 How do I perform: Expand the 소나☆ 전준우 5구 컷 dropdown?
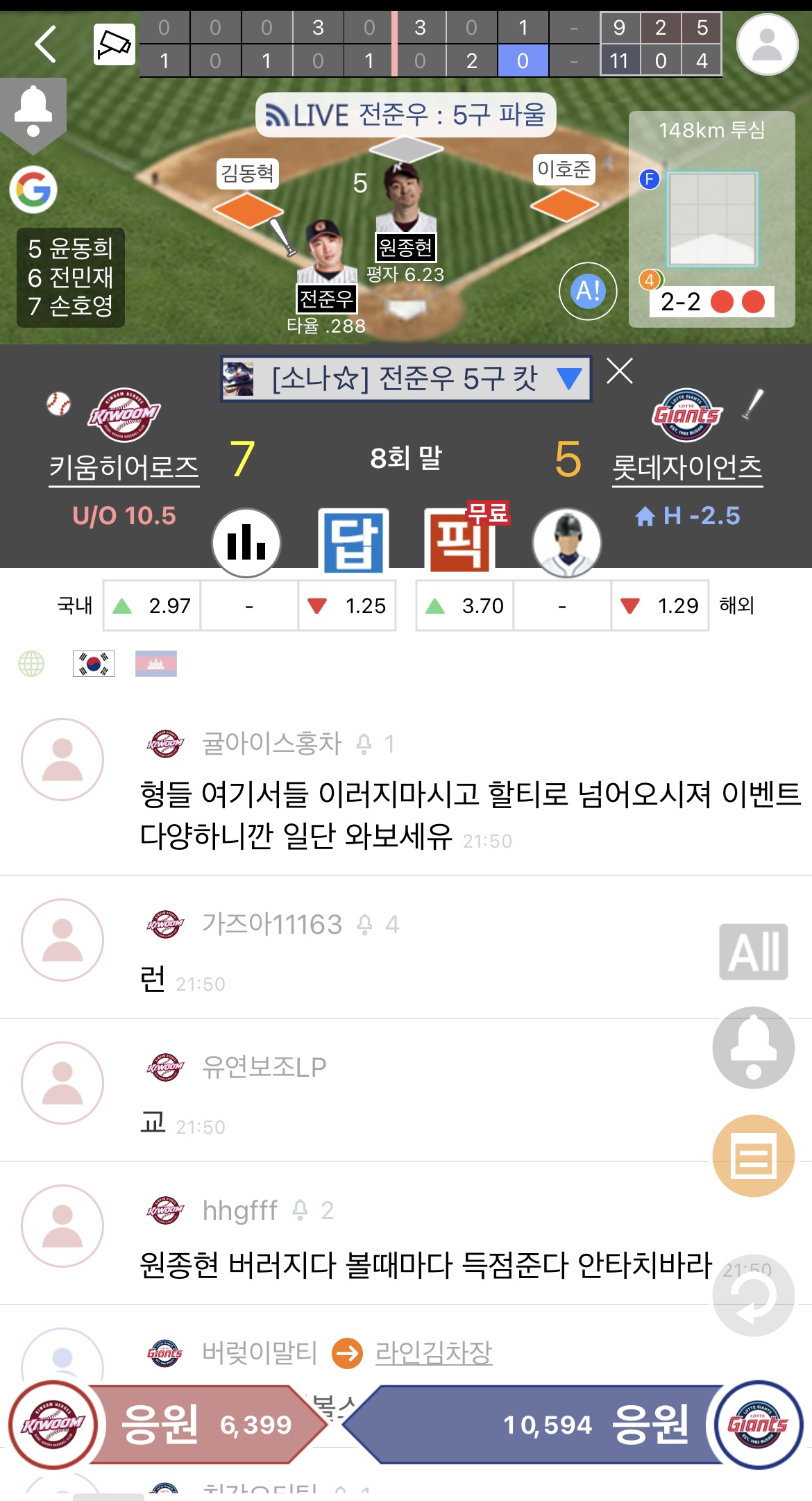(569, 378)
